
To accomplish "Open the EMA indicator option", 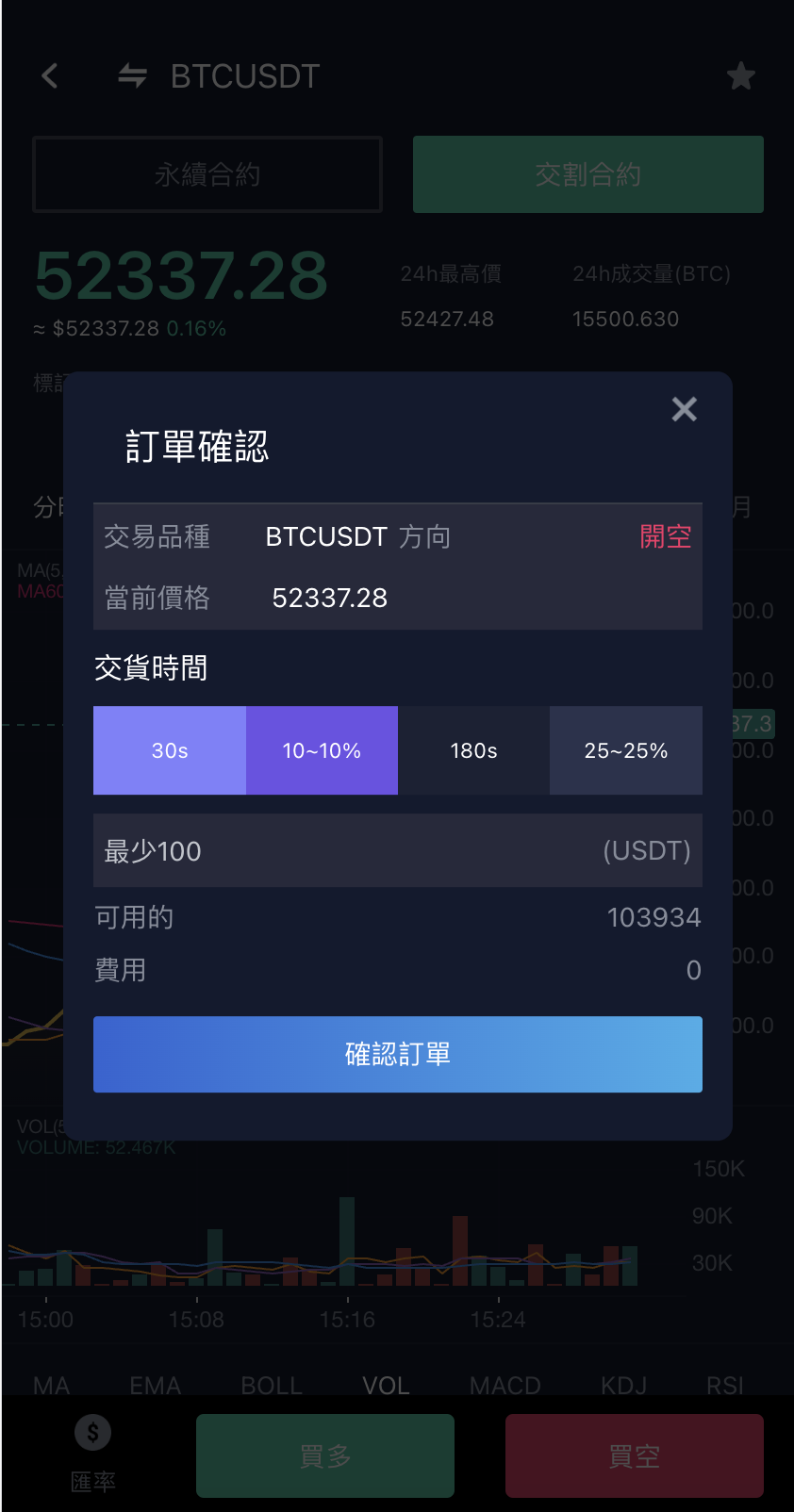I will tap(155, 1386).
